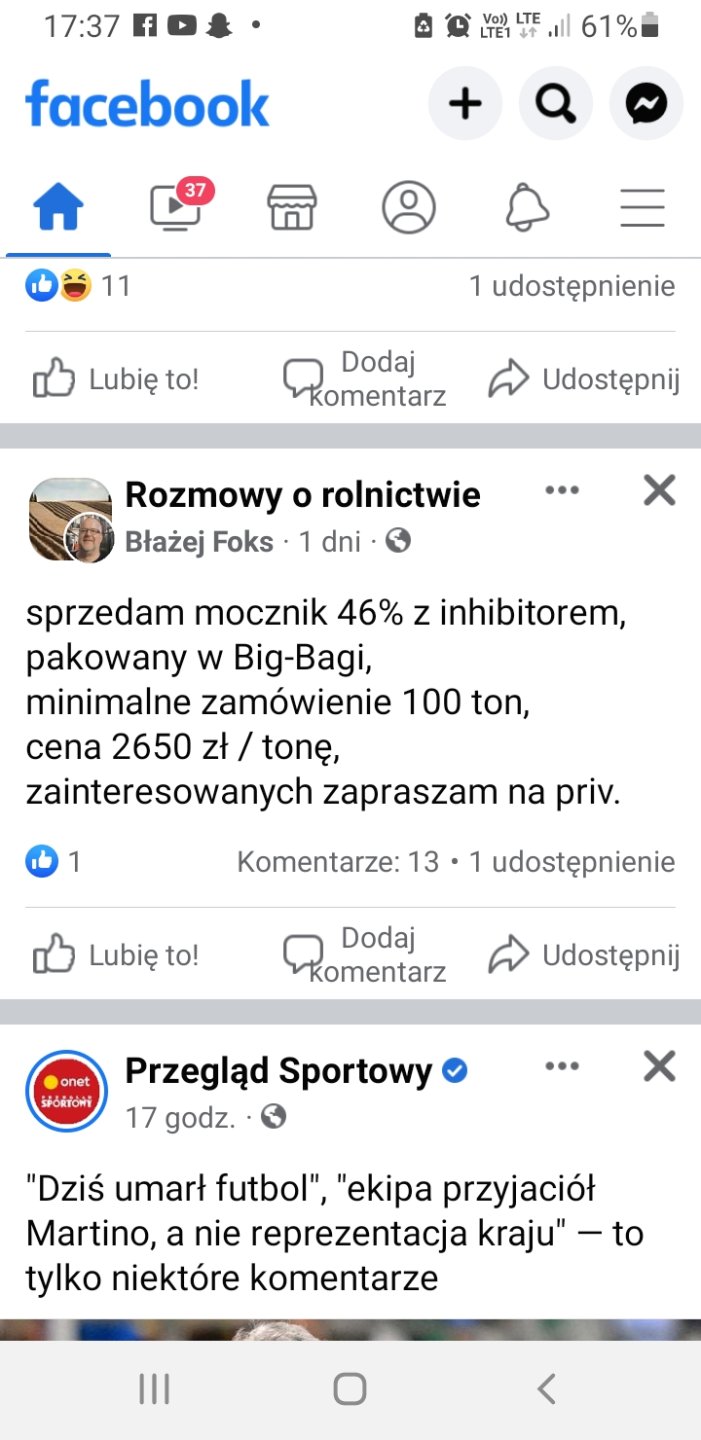Go back with system navigation button
The image size is (701, 1440).
click(546, 1388)
